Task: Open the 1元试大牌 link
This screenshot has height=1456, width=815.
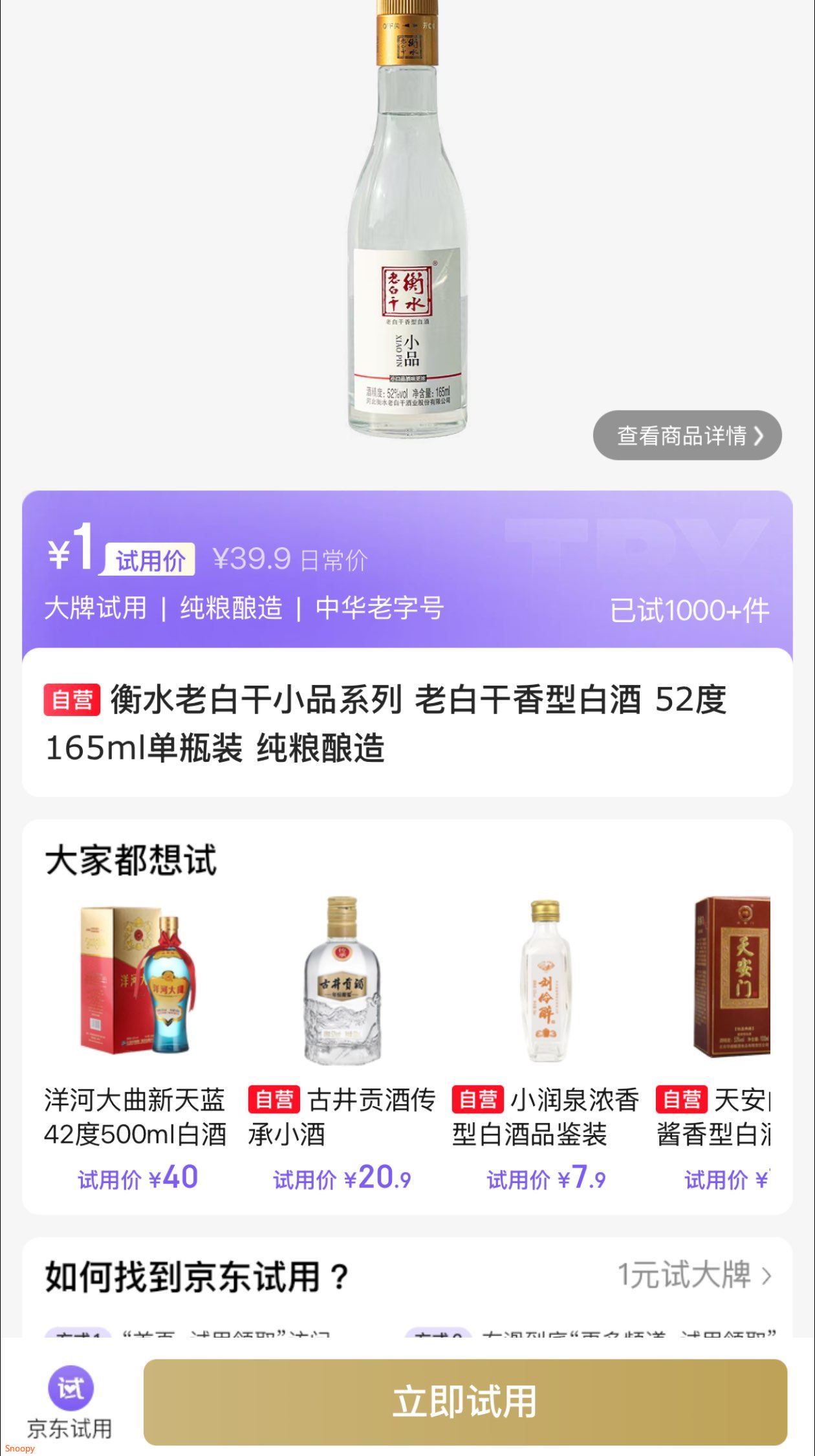Action: [695, 1275]
